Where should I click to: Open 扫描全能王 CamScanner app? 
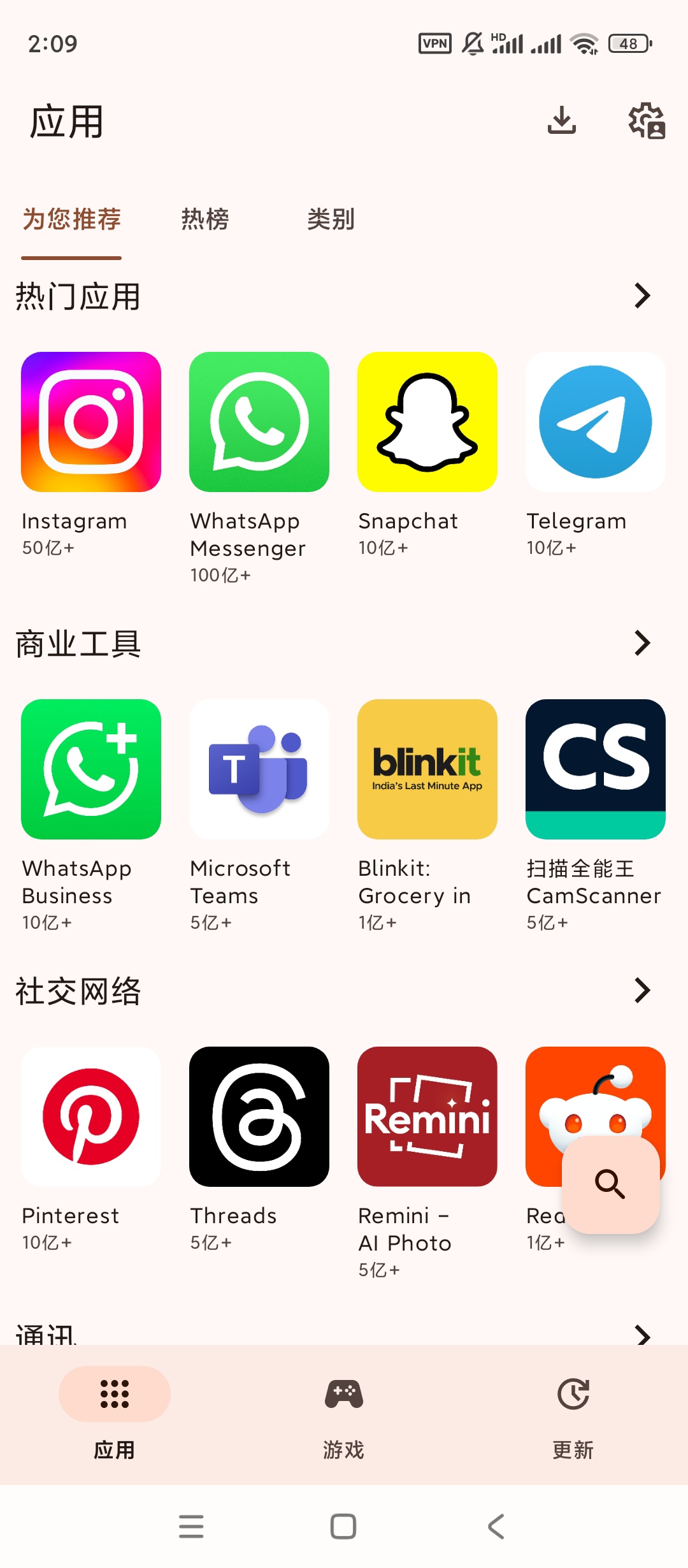[x=596, y=769]
